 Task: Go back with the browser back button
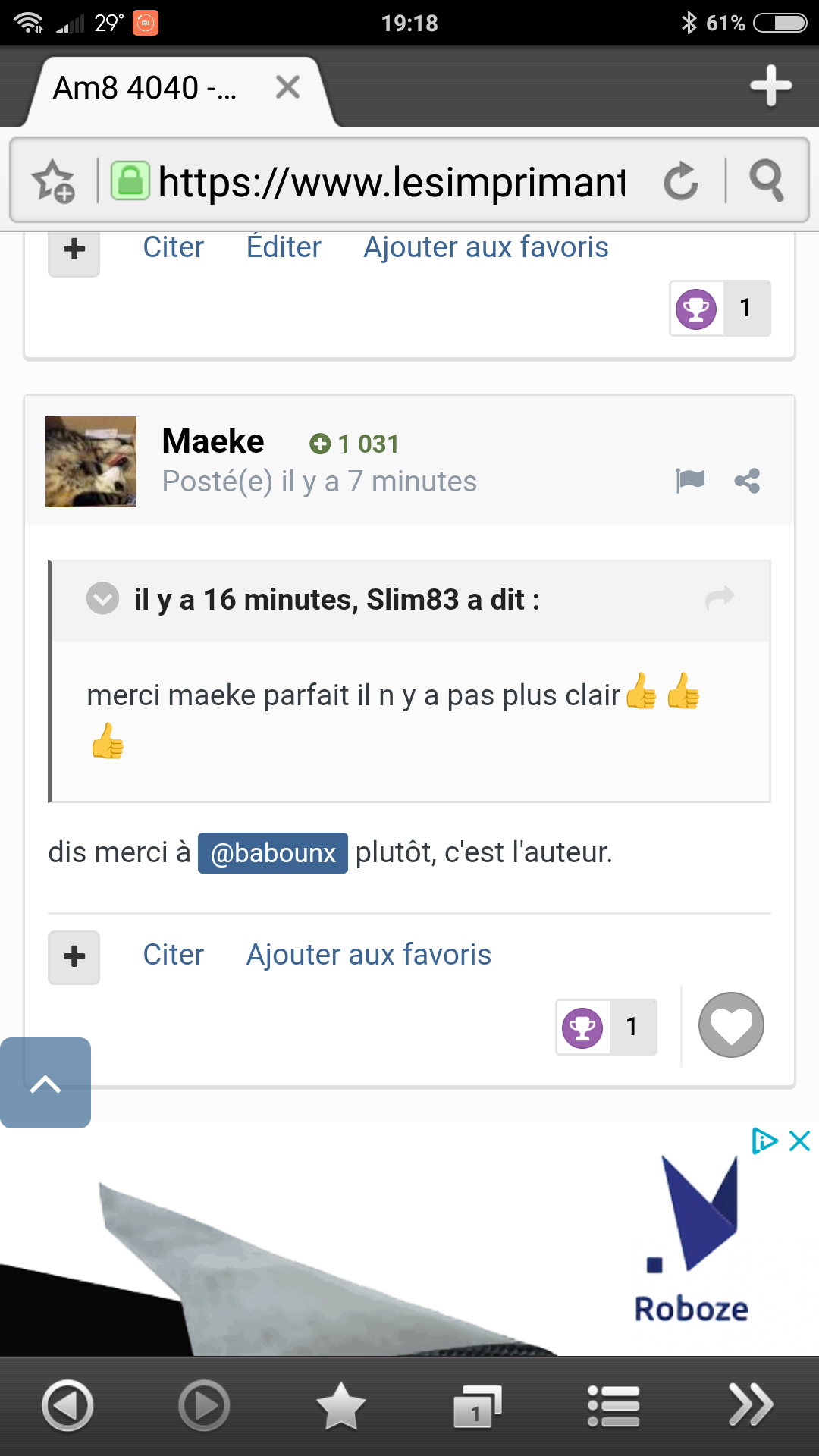pyautogui.click(x=67, y=1405)
